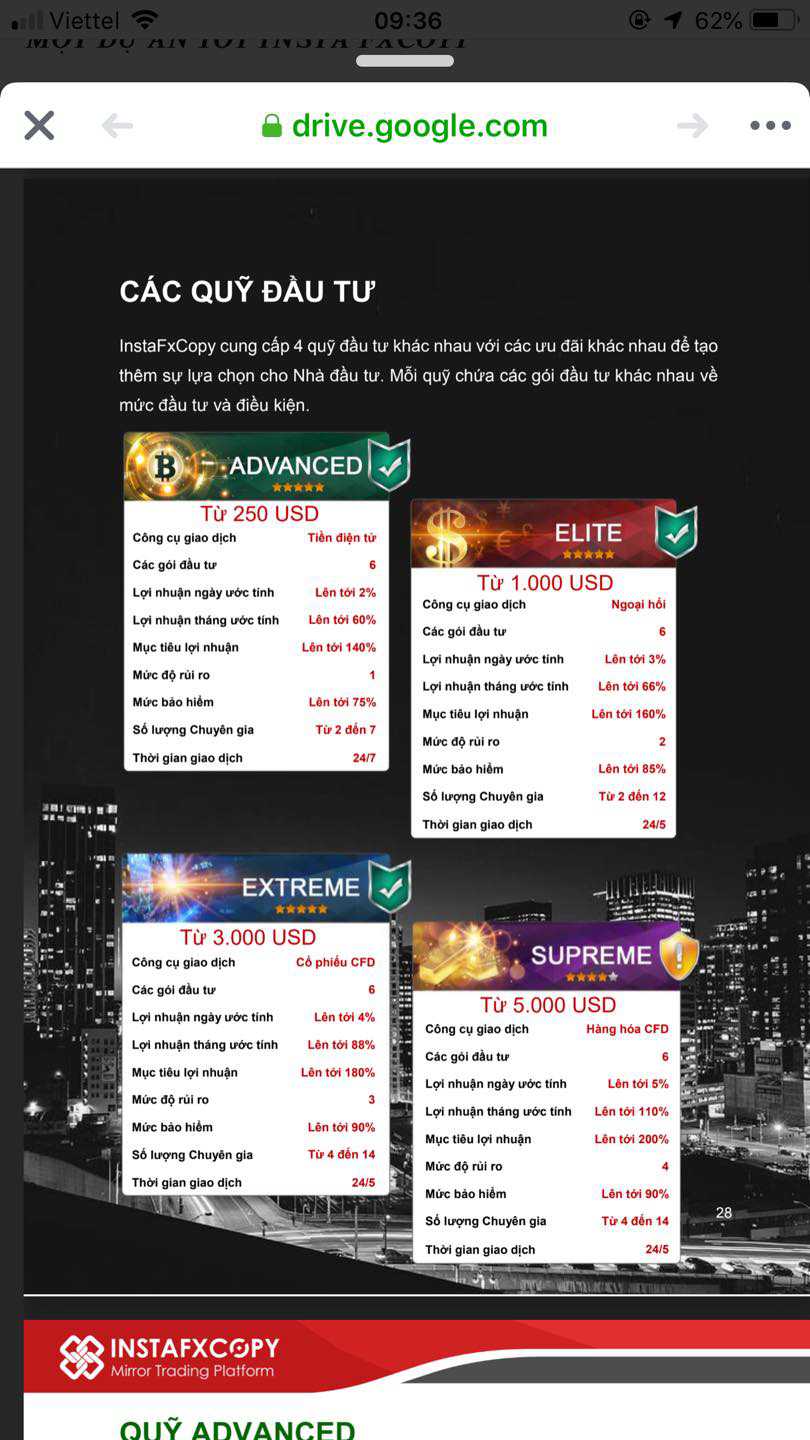The height and width of the screenshot is (1440, 810).
Task: Close the in-app browser
Action: click(39, 126)
